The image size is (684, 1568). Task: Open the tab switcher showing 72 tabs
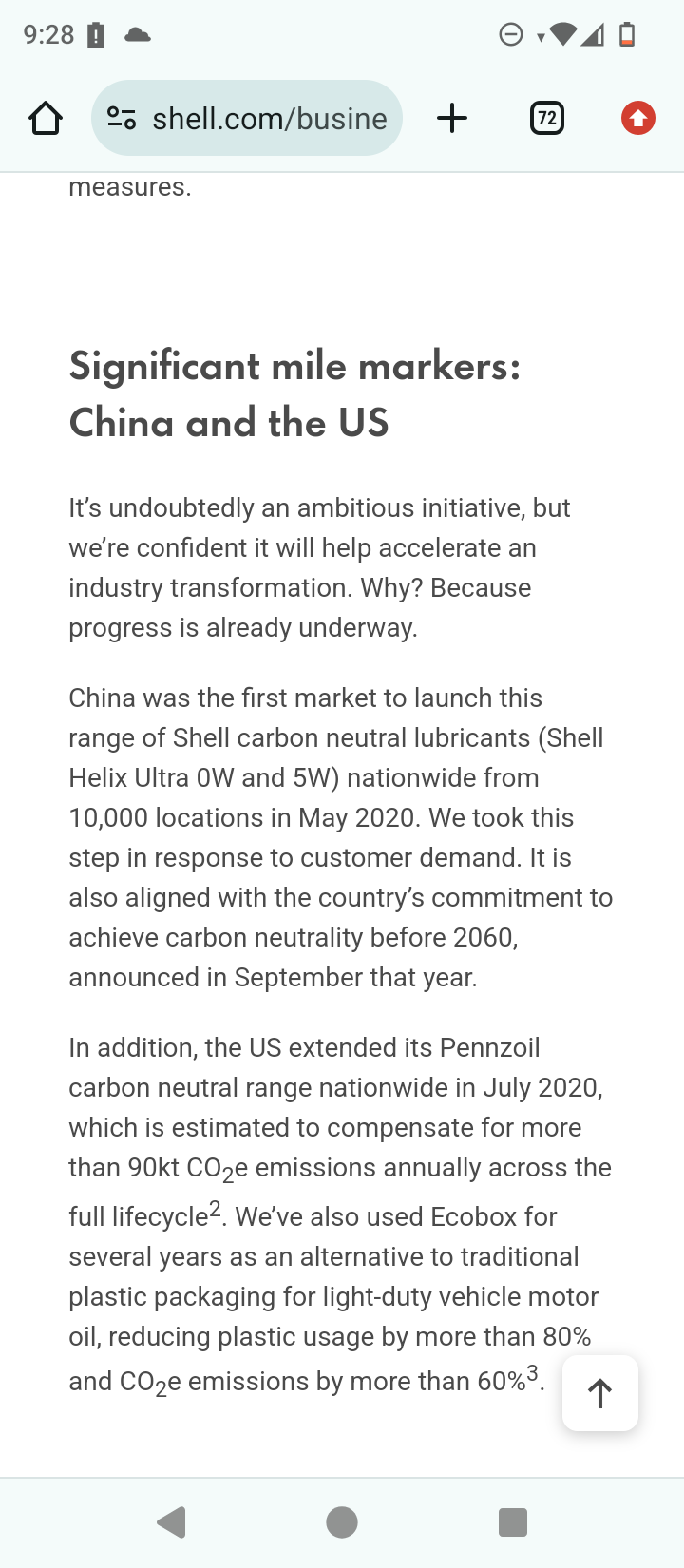click(x=546, y=119)
